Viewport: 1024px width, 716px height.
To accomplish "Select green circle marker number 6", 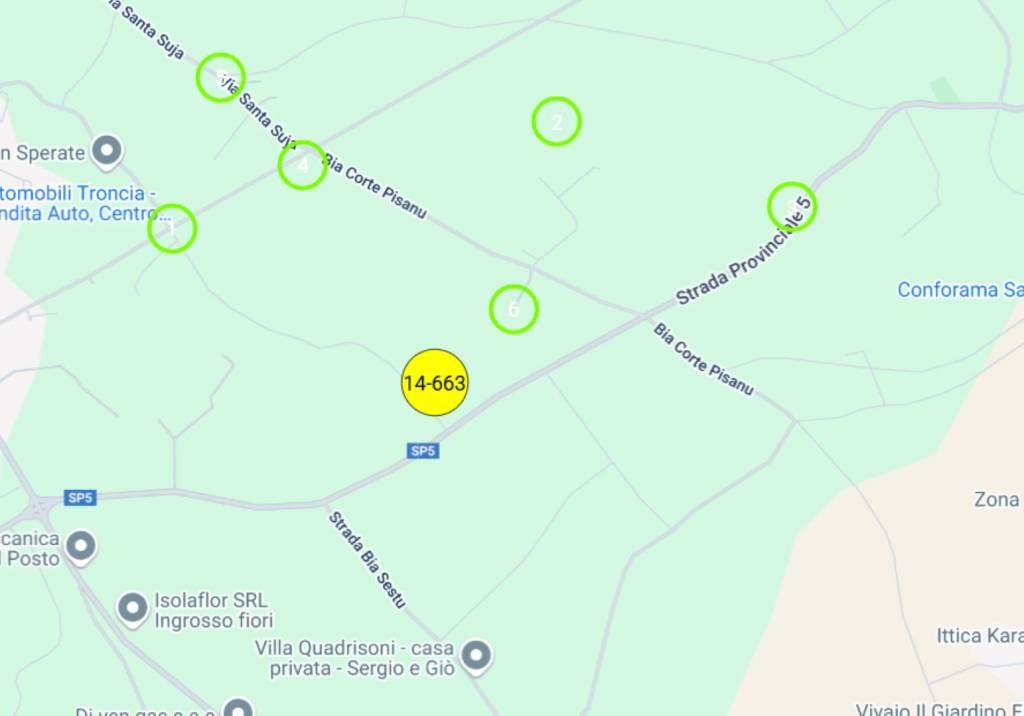I will [x=514, y=309].
